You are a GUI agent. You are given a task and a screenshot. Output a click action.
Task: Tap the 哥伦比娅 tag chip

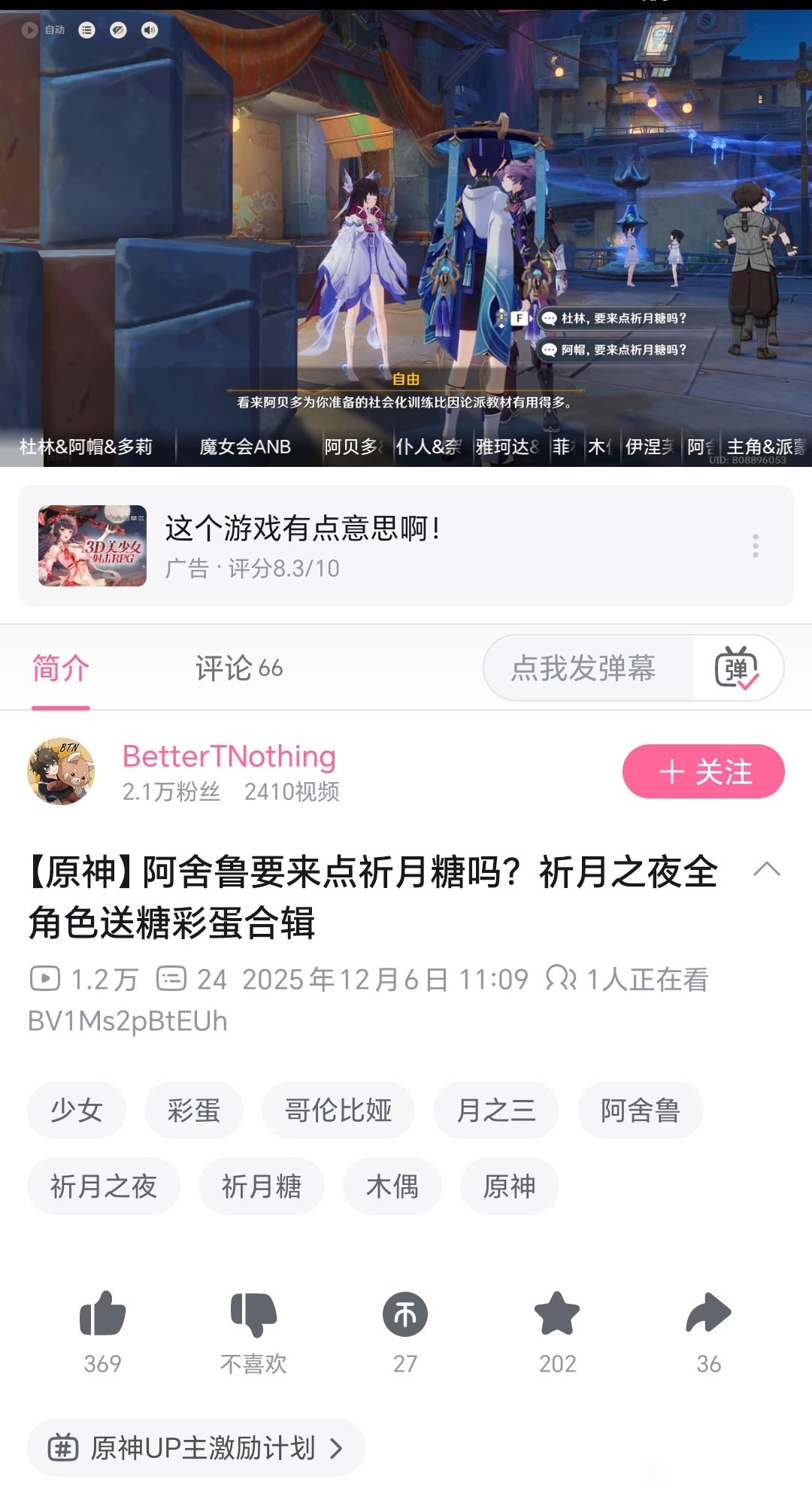tap(338, 1111)
